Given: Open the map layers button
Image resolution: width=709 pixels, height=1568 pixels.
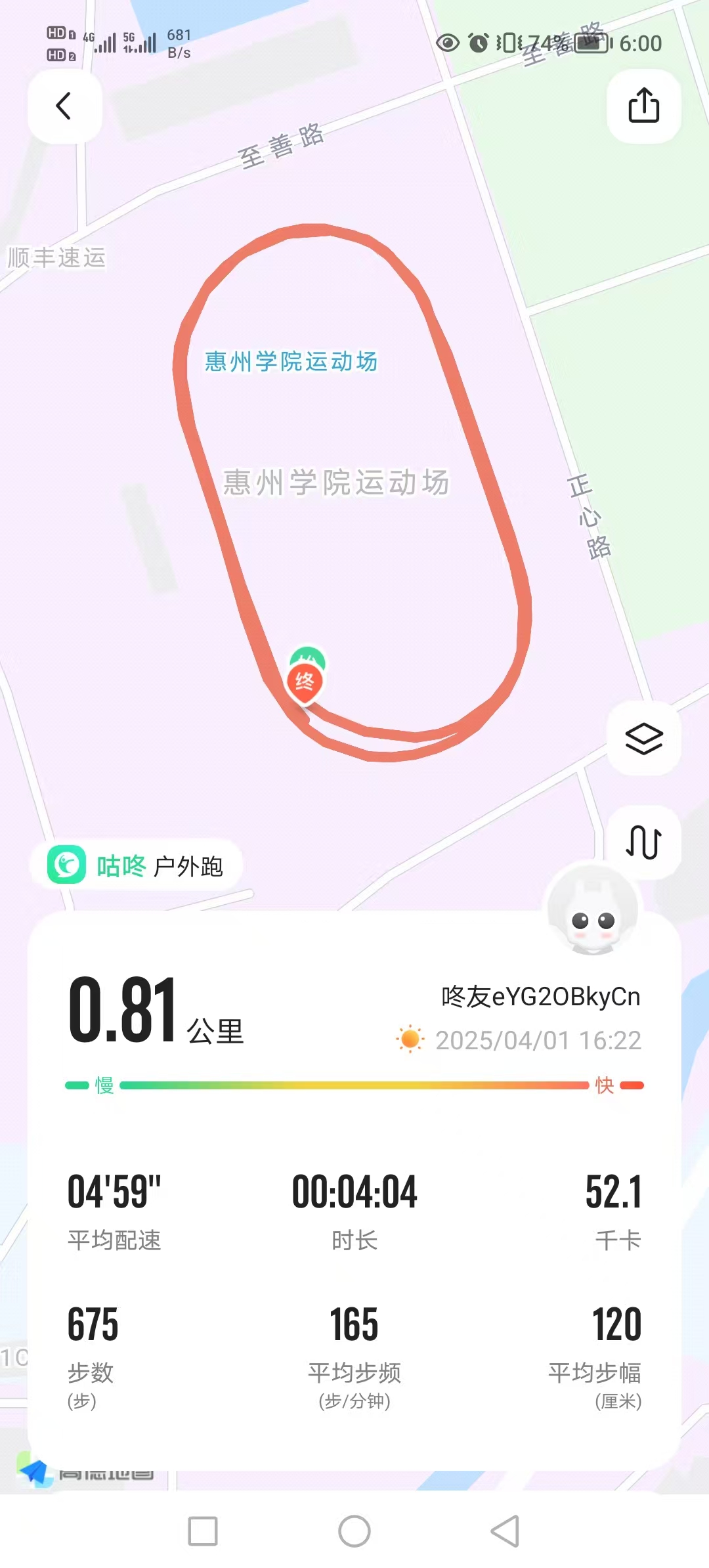Looking at the screenshot, I should click(x=643, y=739).
